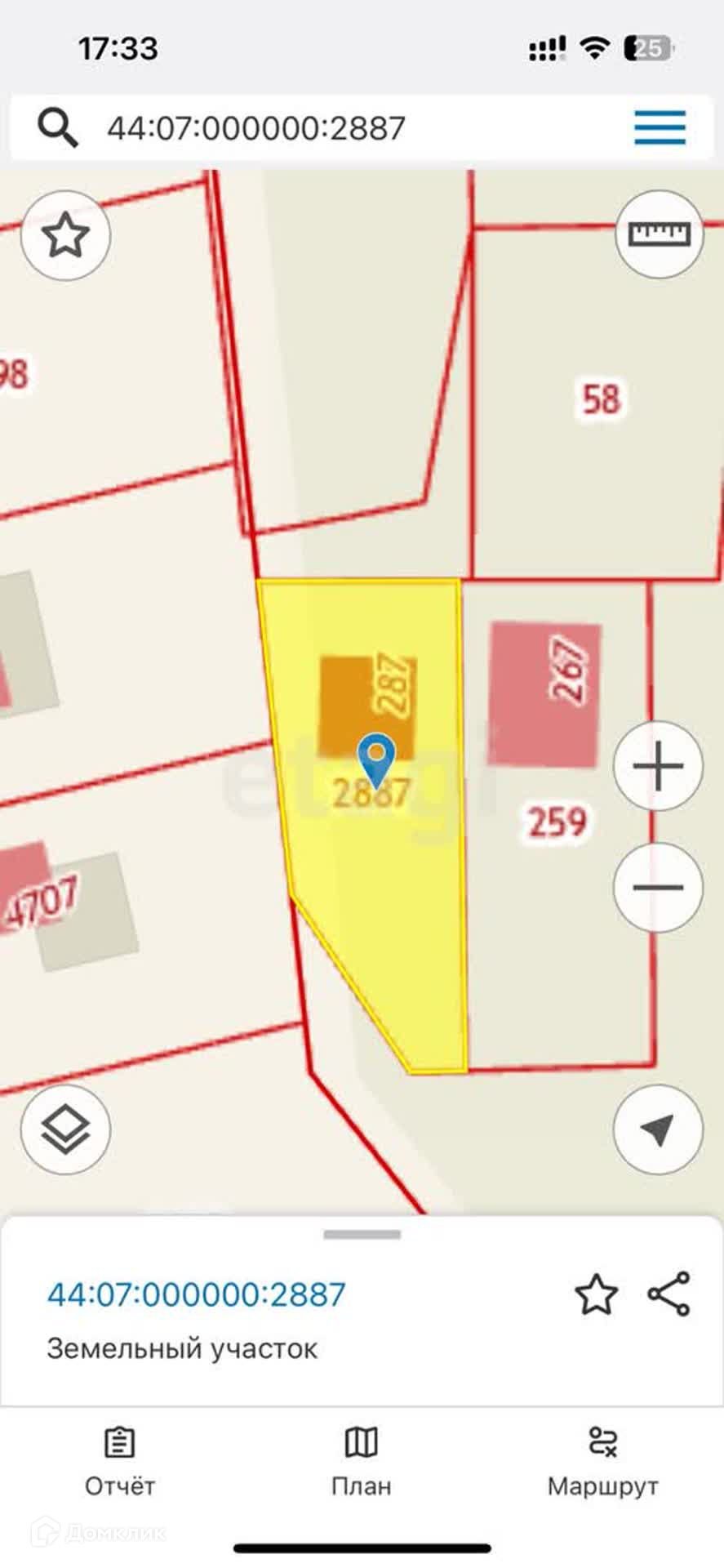Image resolution: width=724 pixels, height=1568 pixels.
Task: Switch to the План tab
Action: tap(362, 1461)
